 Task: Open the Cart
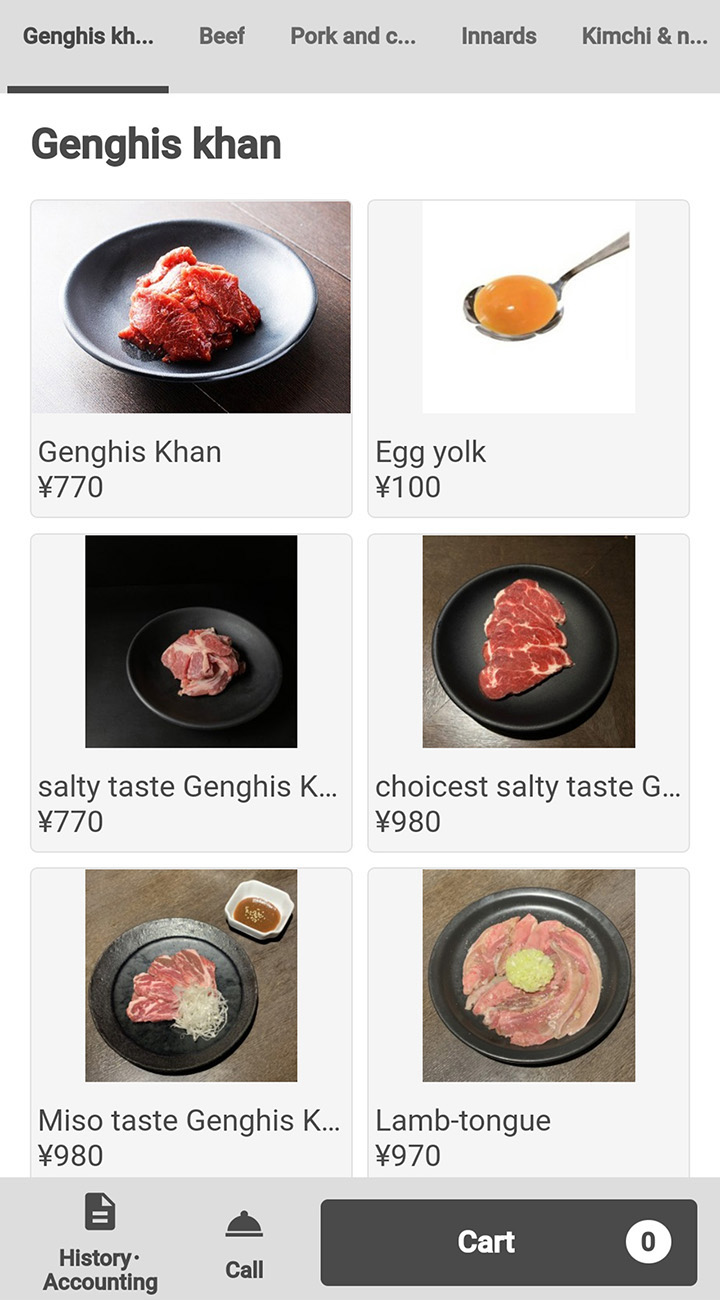pos(490,1242)
